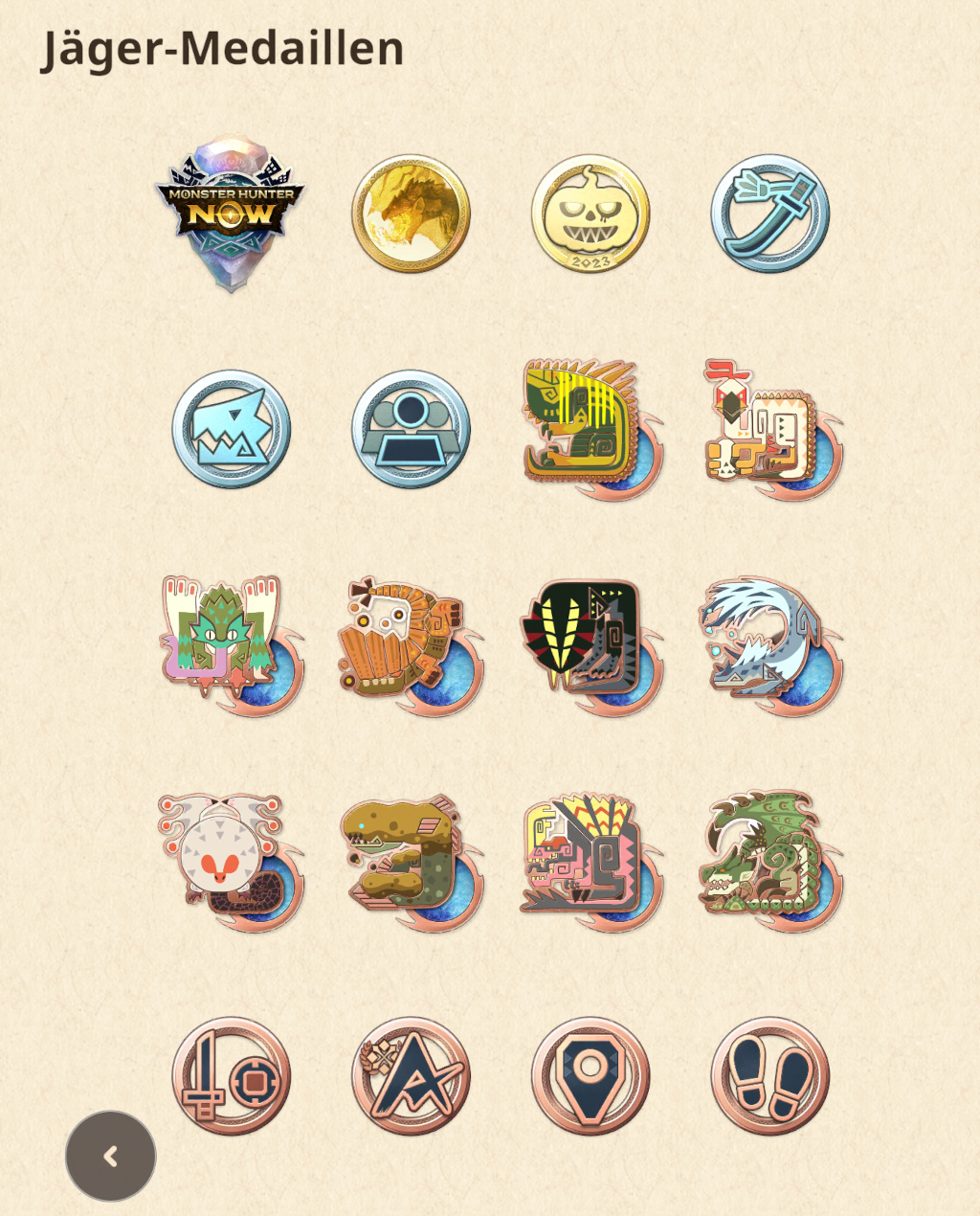Open the silver monster jaw medal

point(231,429)
